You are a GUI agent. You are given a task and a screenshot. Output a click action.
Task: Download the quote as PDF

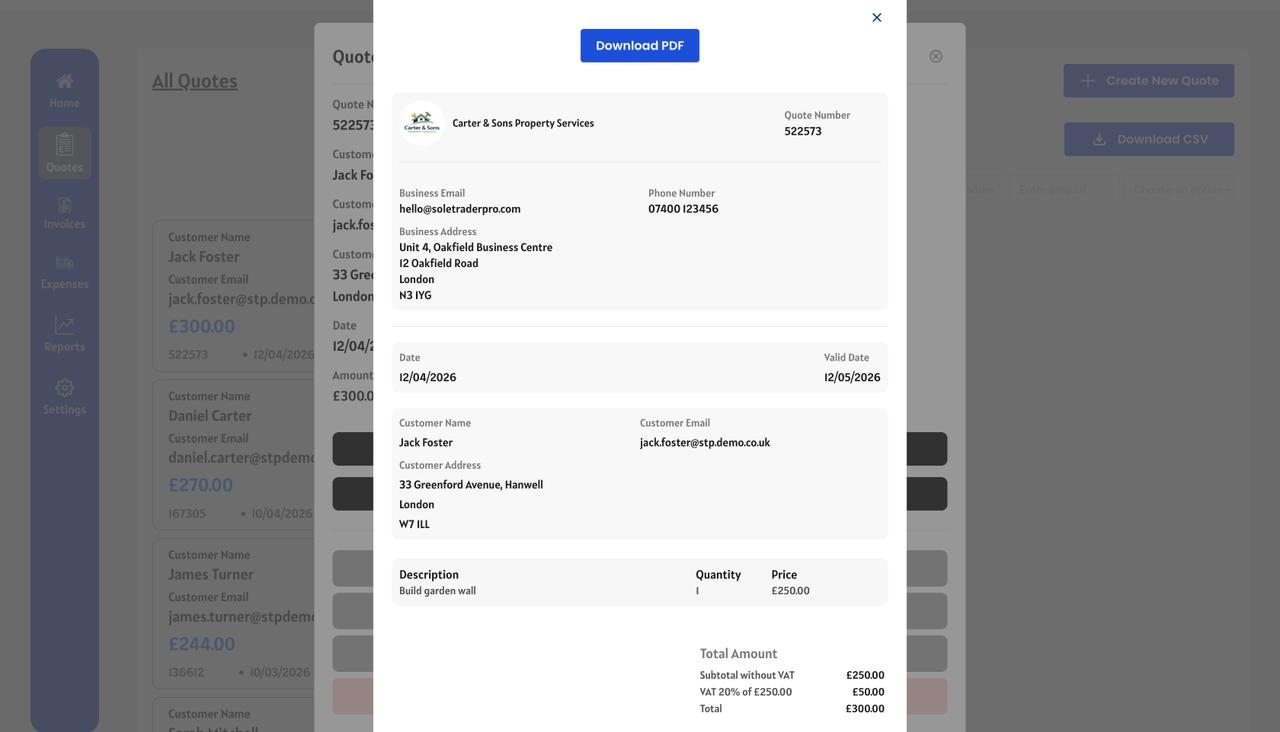click(x=639, y=46)
